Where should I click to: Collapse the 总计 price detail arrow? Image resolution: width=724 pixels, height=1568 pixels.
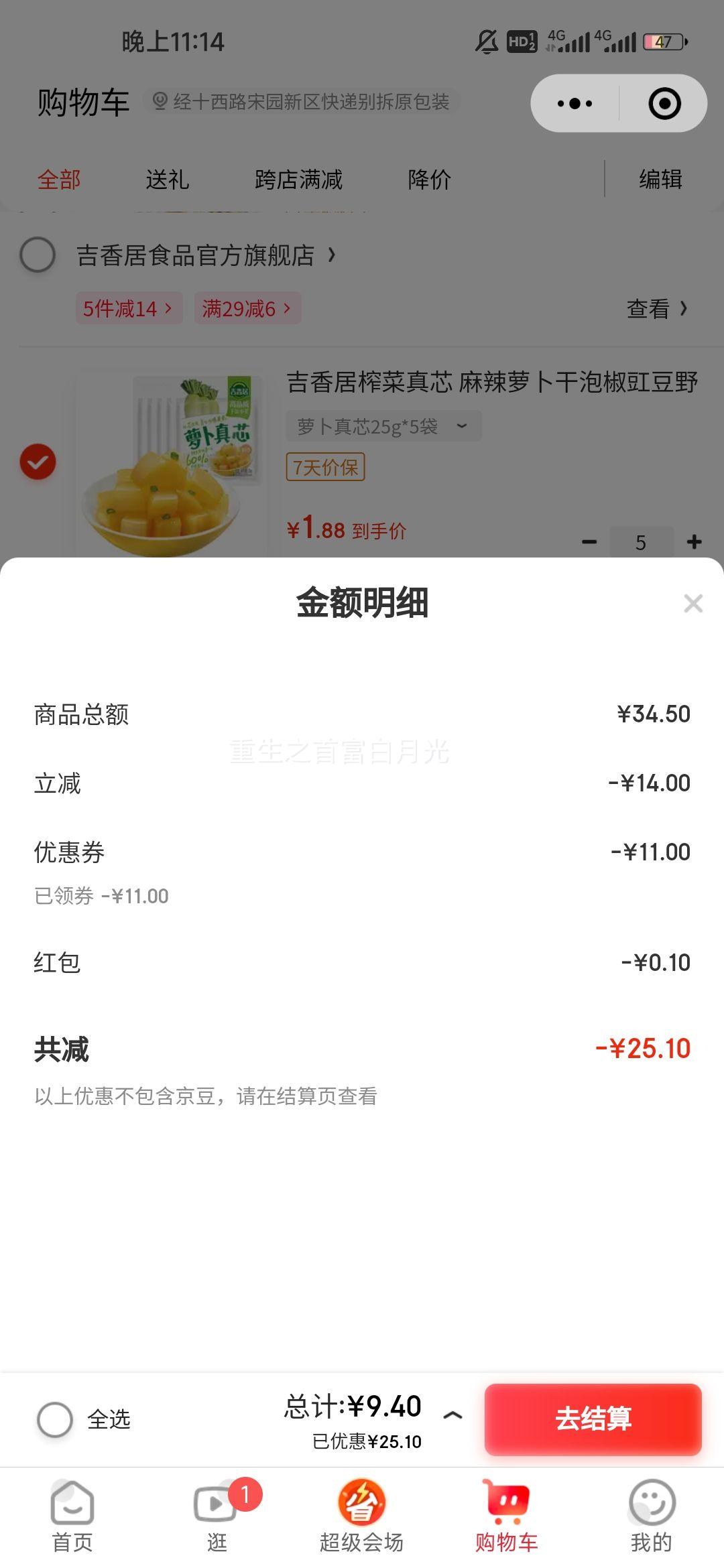click(453, 1415)
